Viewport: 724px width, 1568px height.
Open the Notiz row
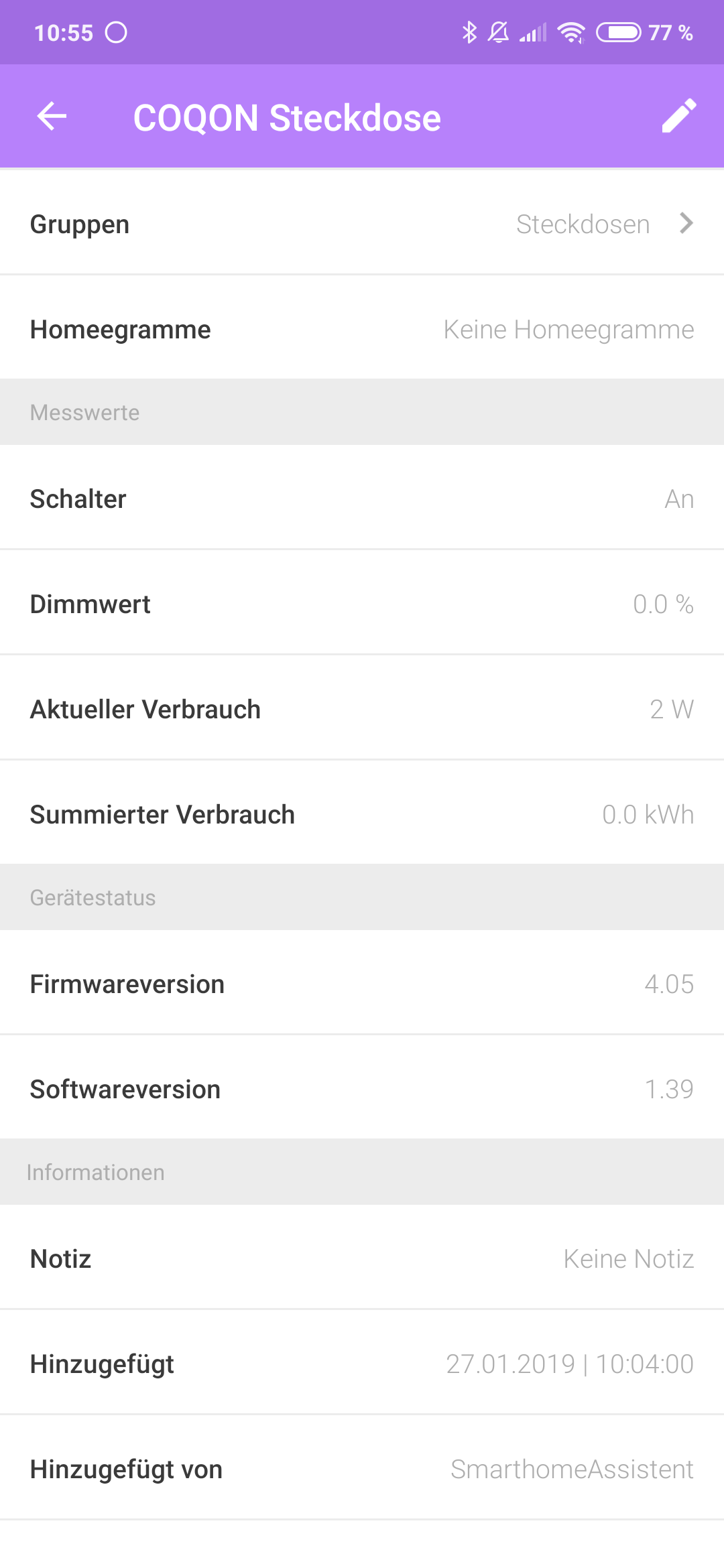pyautogui.click(x=362, y=1258)
